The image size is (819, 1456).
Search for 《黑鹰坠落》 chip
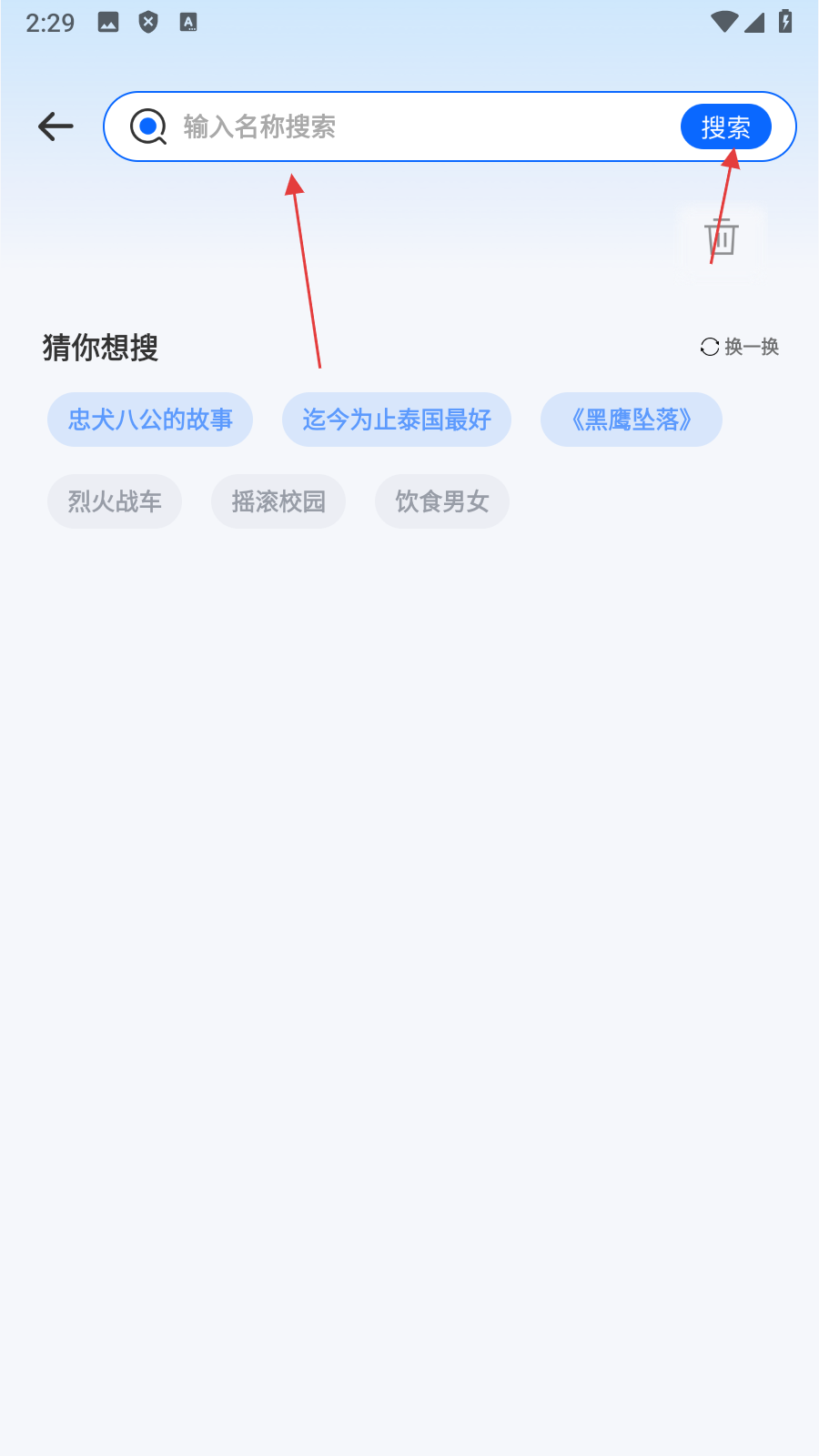point(632,420)
